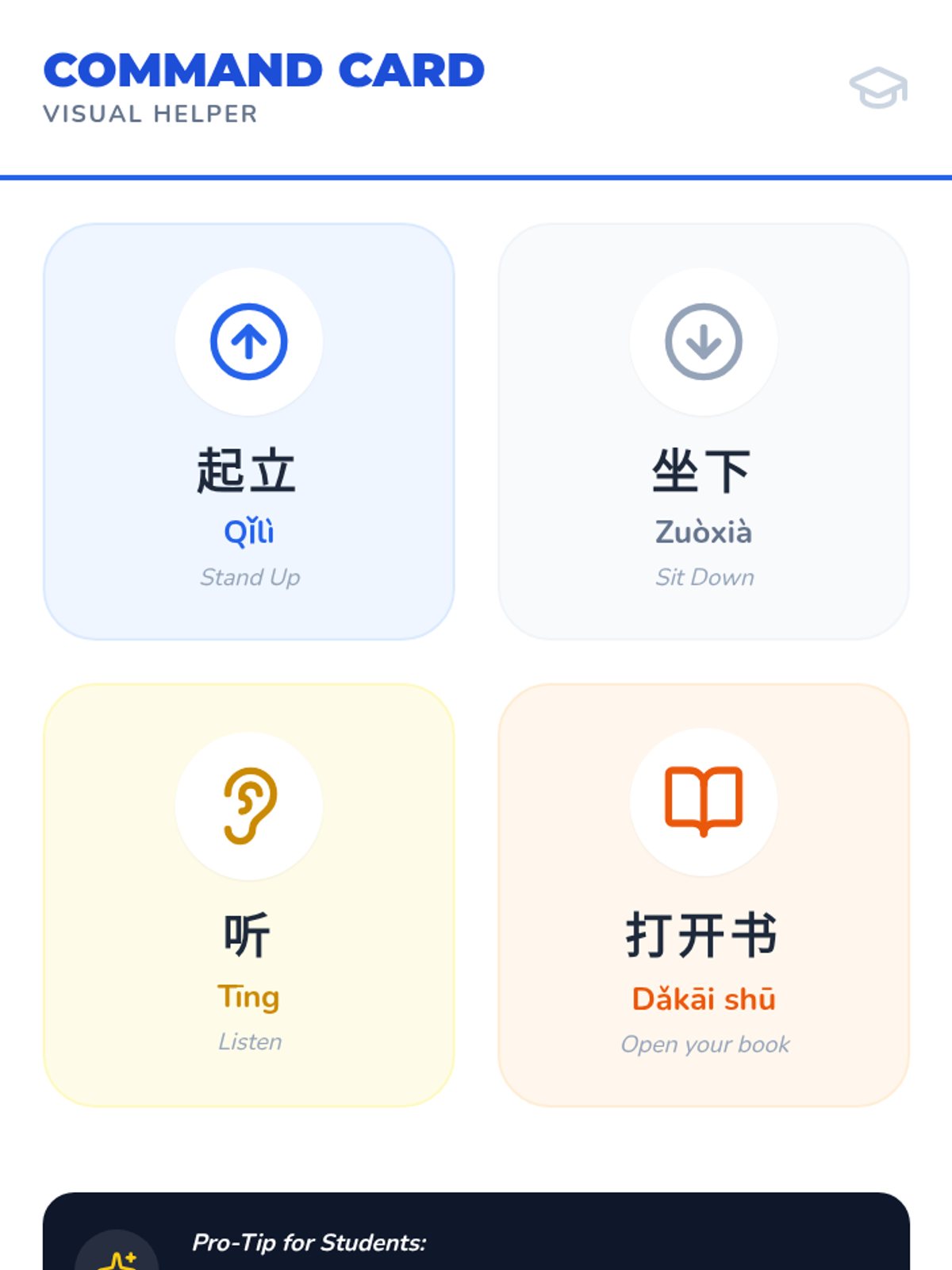
Task: Open the Sit Down (Zuòxià) card
Action: pyautogui.click(x=704, y=431)
